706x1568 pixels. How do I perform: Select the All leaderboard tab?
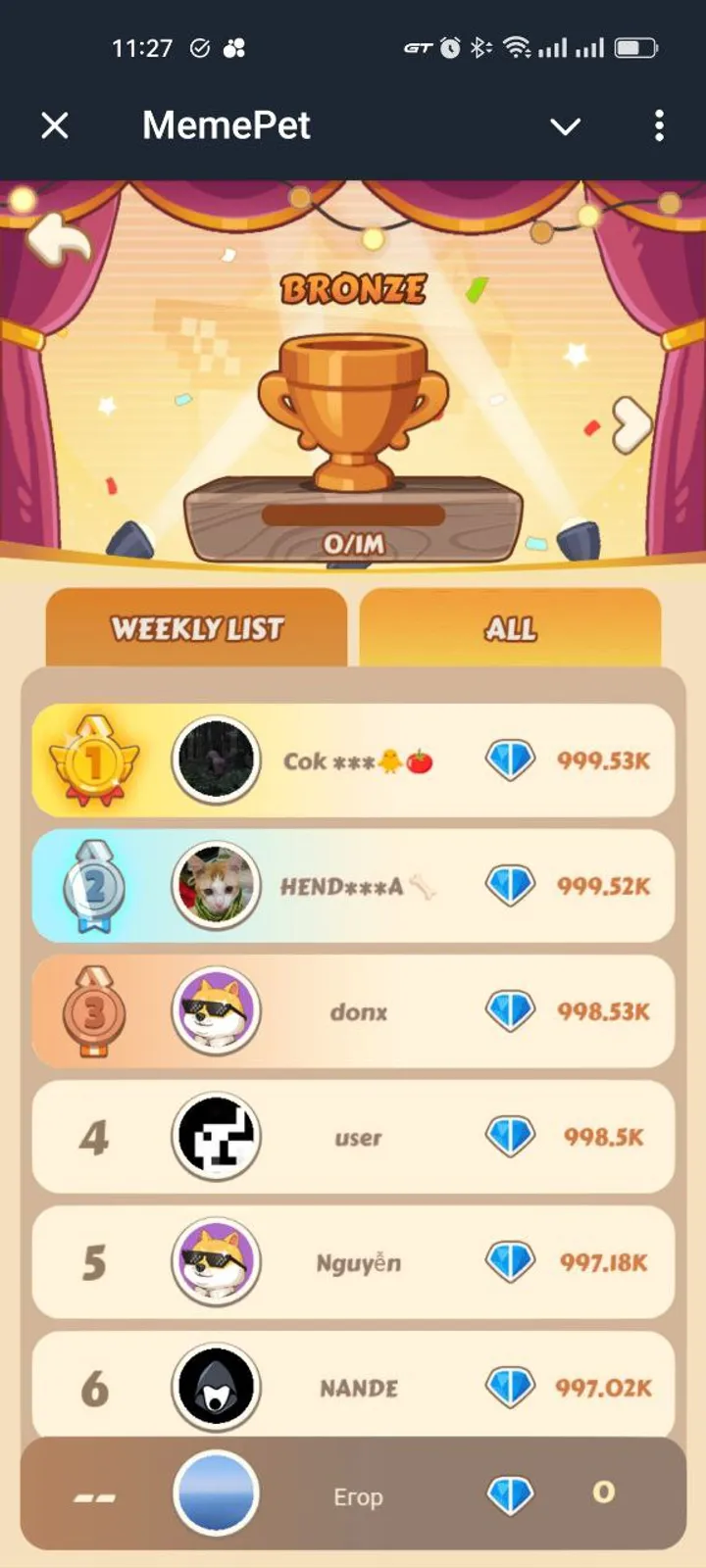(510, 628)
